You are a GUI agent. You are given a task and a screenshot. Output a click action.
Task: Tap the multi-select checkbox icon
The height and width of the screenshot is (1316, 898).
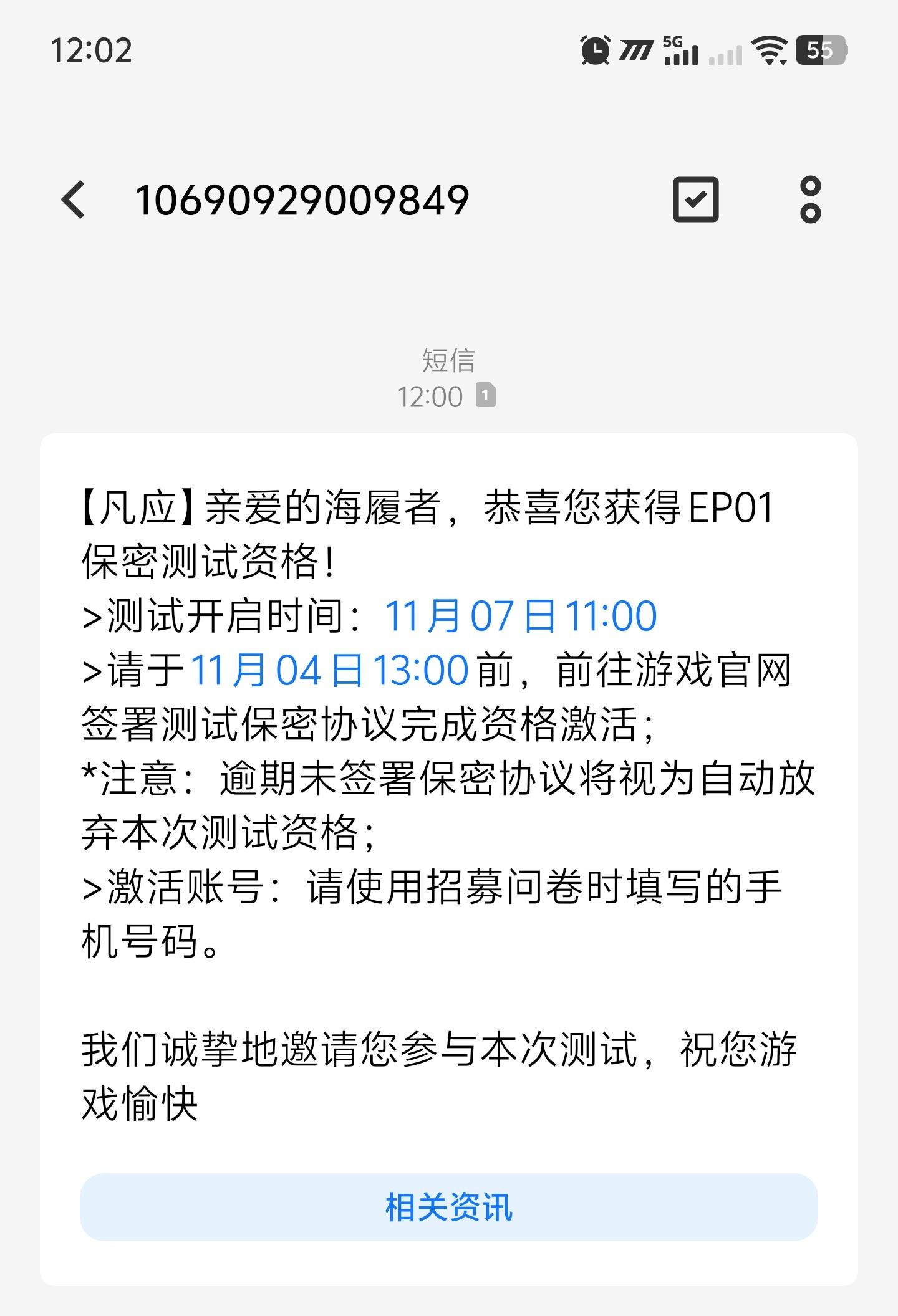[695, 200]
